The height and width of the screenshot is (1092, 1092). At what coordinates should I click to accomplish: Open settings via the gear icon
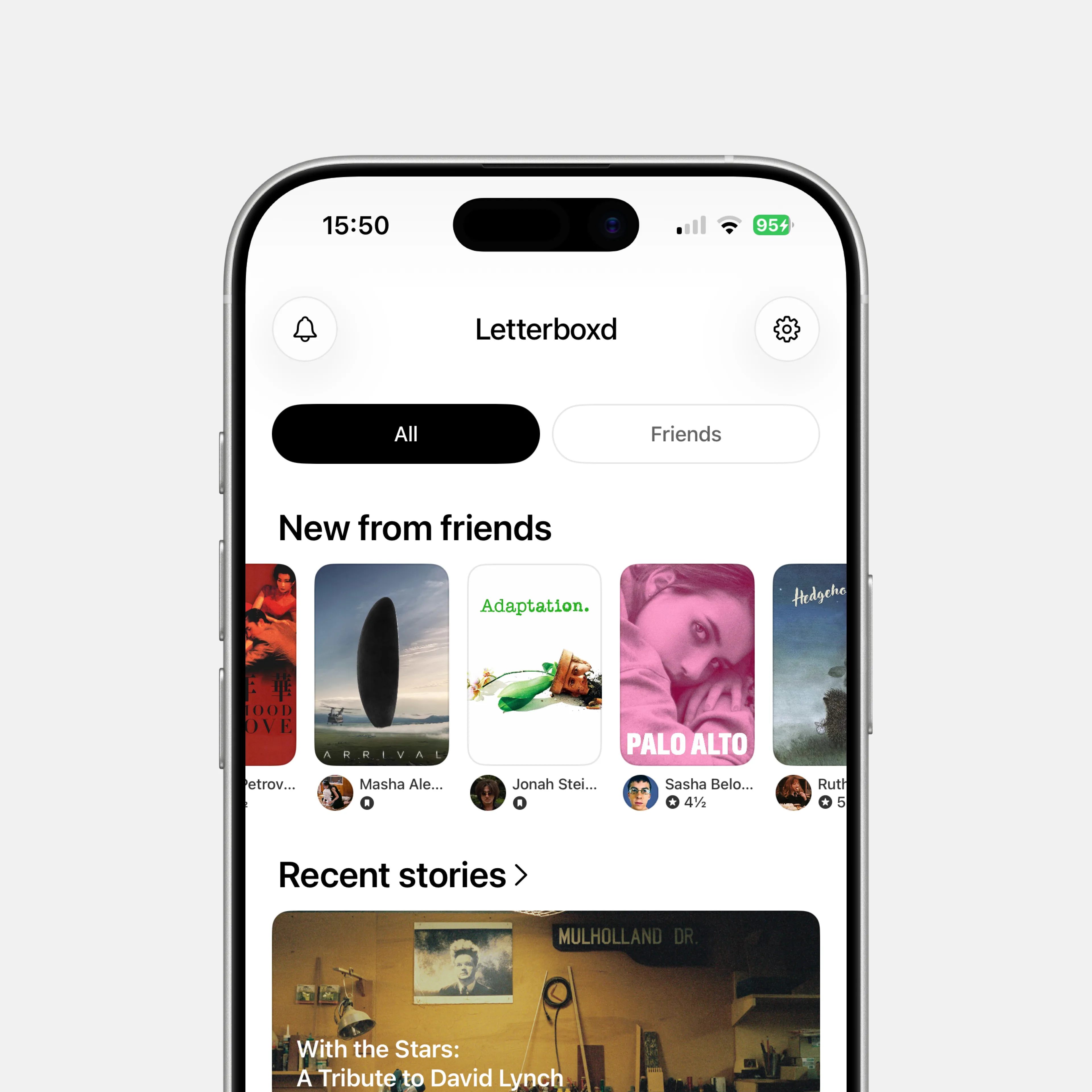pyautogui.click(x=786, y=329)
